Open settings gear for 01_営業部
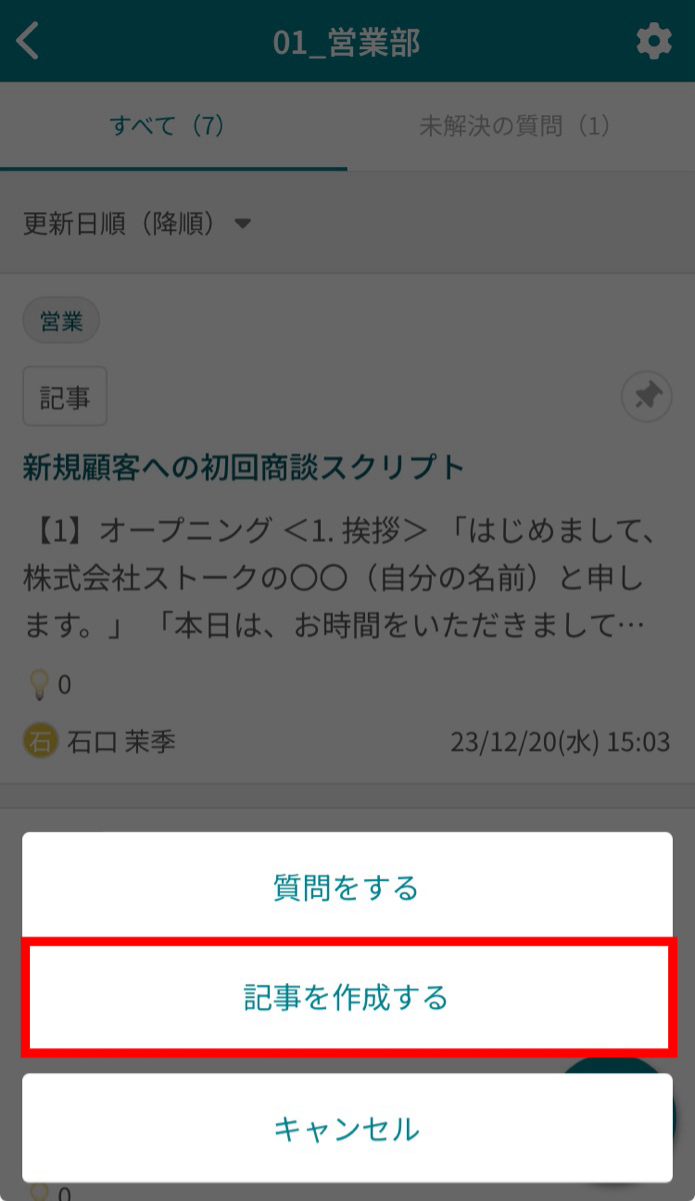Screen dimensions: 695x1201 point(654,42)
